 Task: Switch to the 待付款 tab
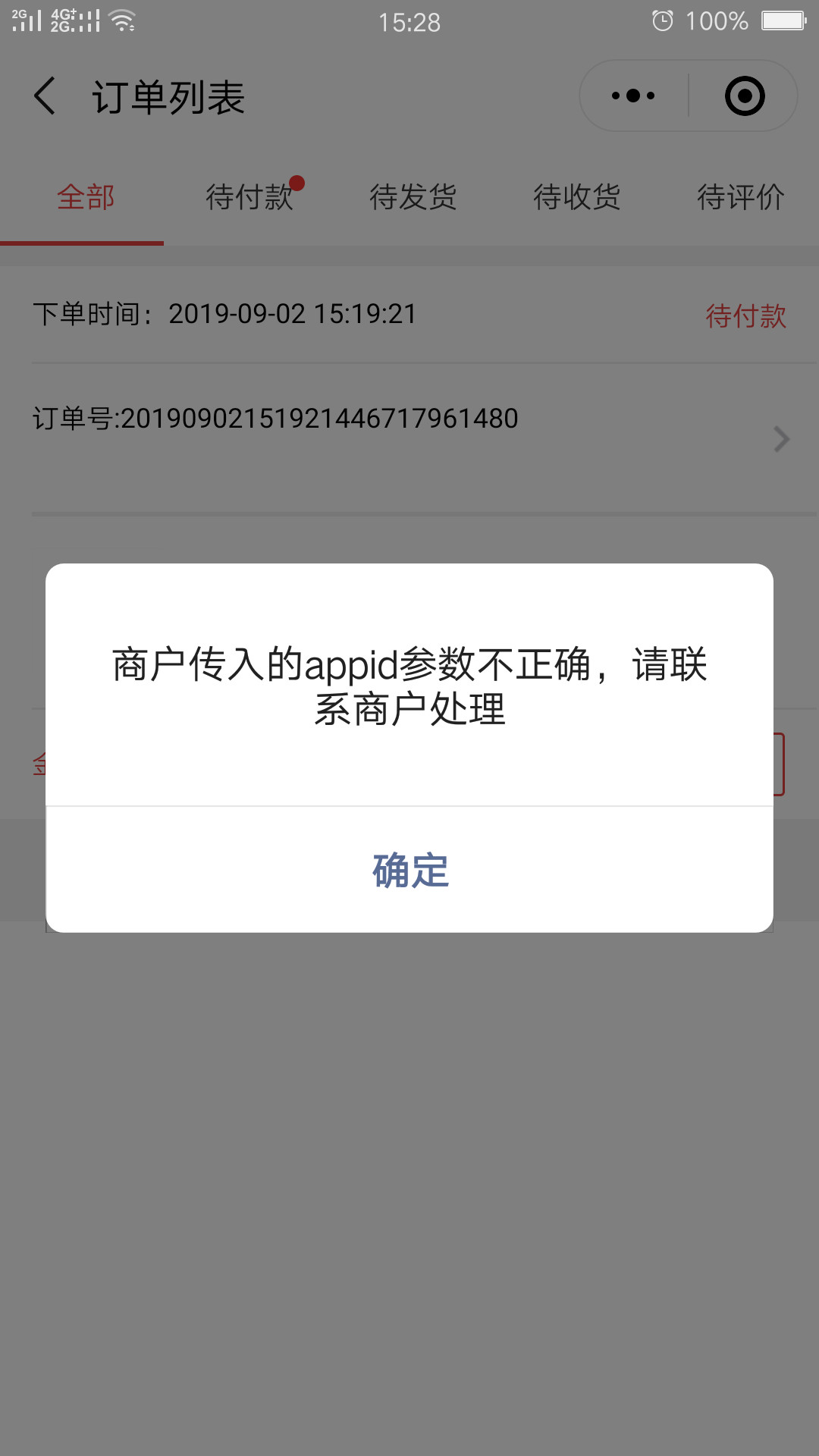250,197
